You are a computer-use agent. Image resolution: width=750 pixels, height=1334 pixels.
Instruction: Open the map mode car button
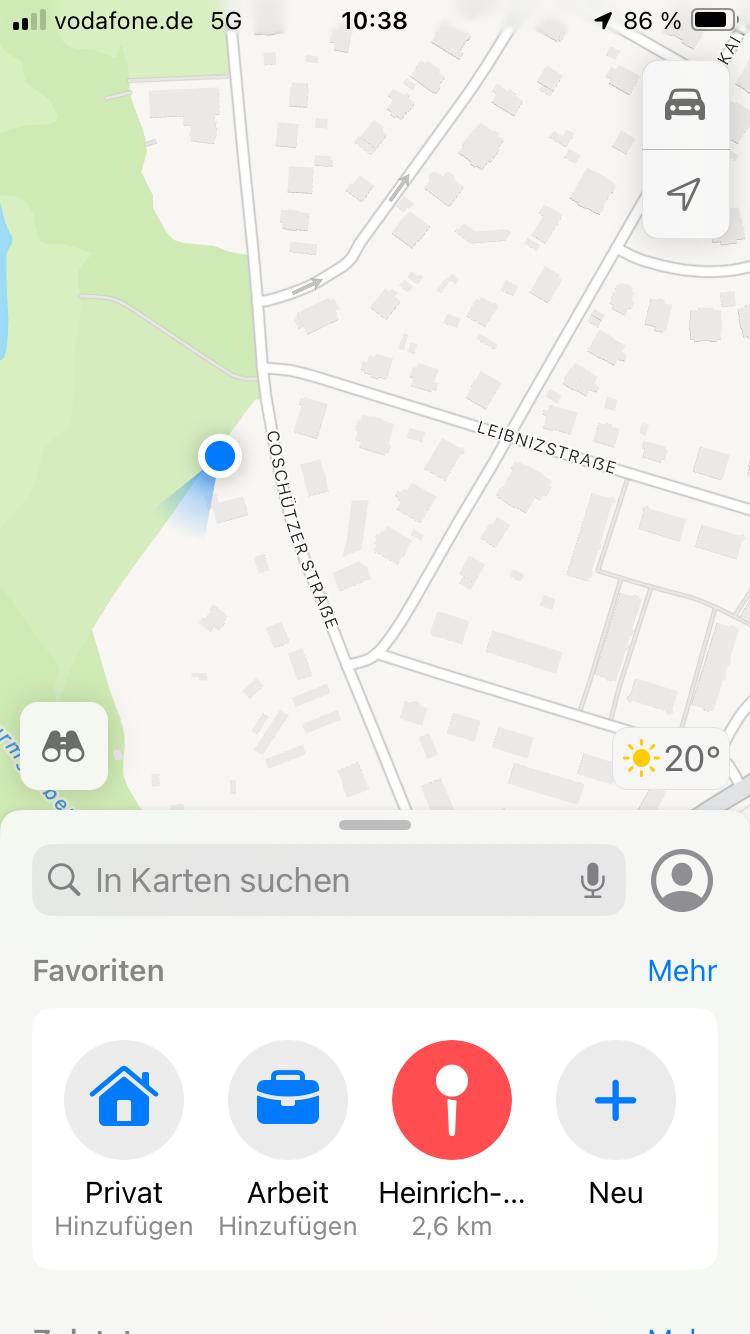click(685, 105)
